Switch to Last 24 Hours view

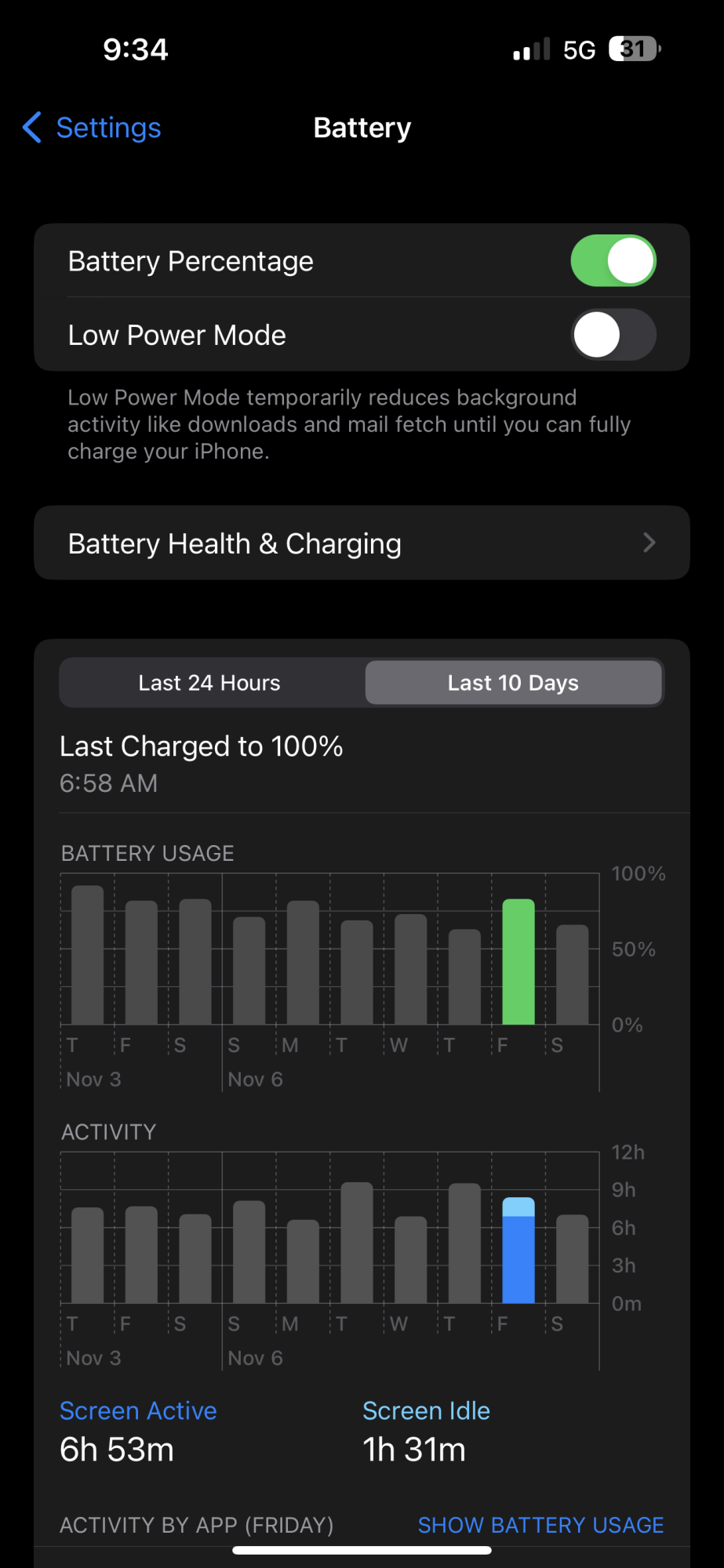209,683
